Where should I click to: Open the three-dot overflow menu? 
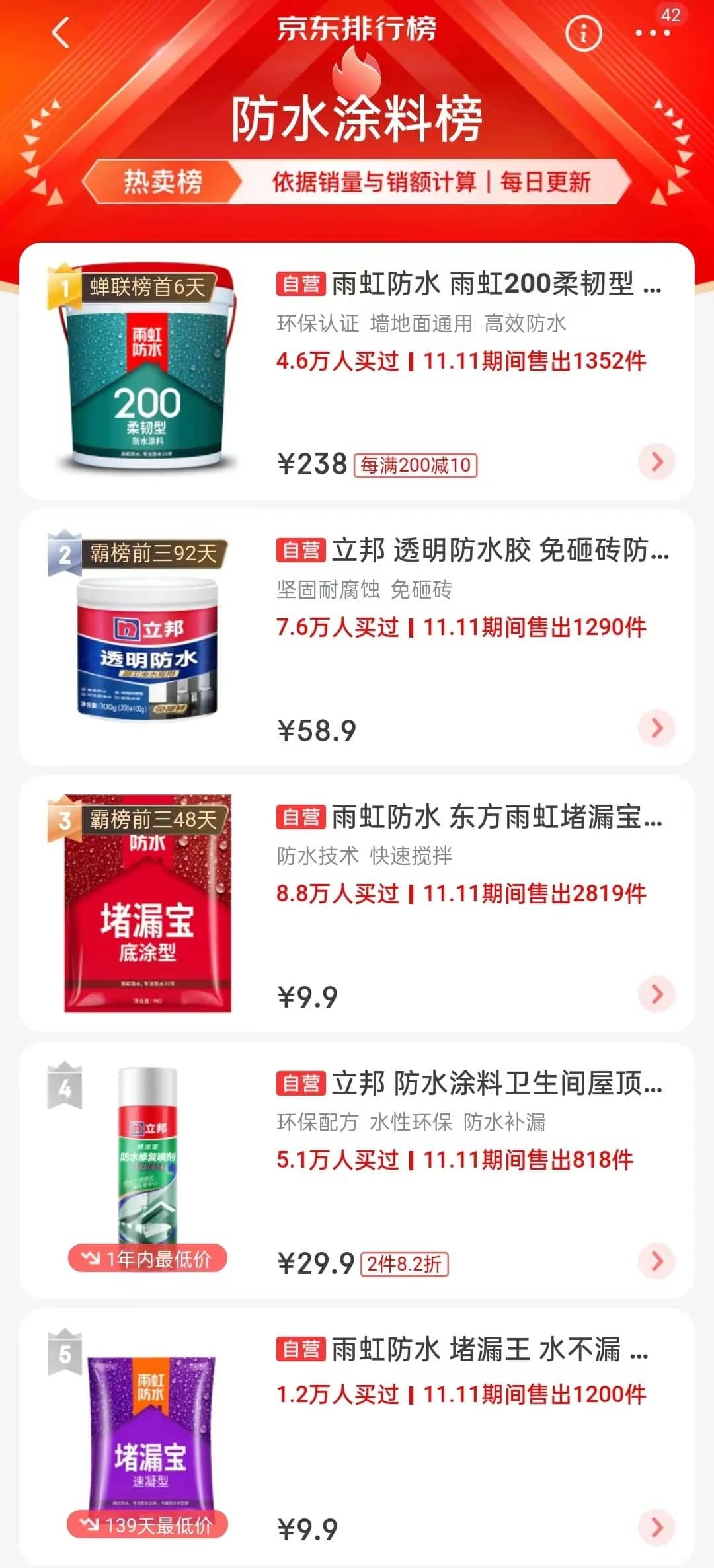[652, 33]
